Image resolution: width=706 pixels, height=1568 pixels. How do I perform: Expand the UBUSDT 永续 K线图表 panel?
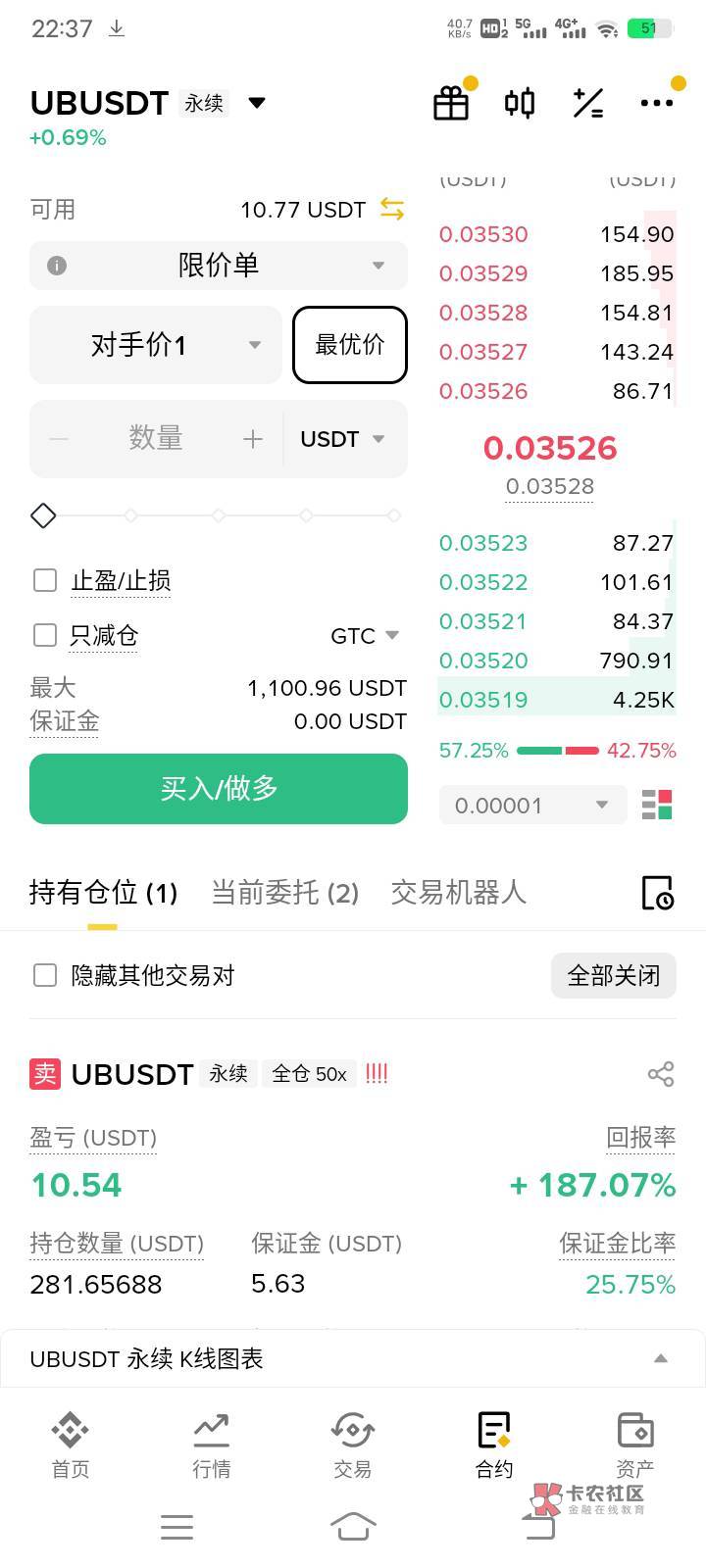pyautogui.click(x=353, y=1358)
